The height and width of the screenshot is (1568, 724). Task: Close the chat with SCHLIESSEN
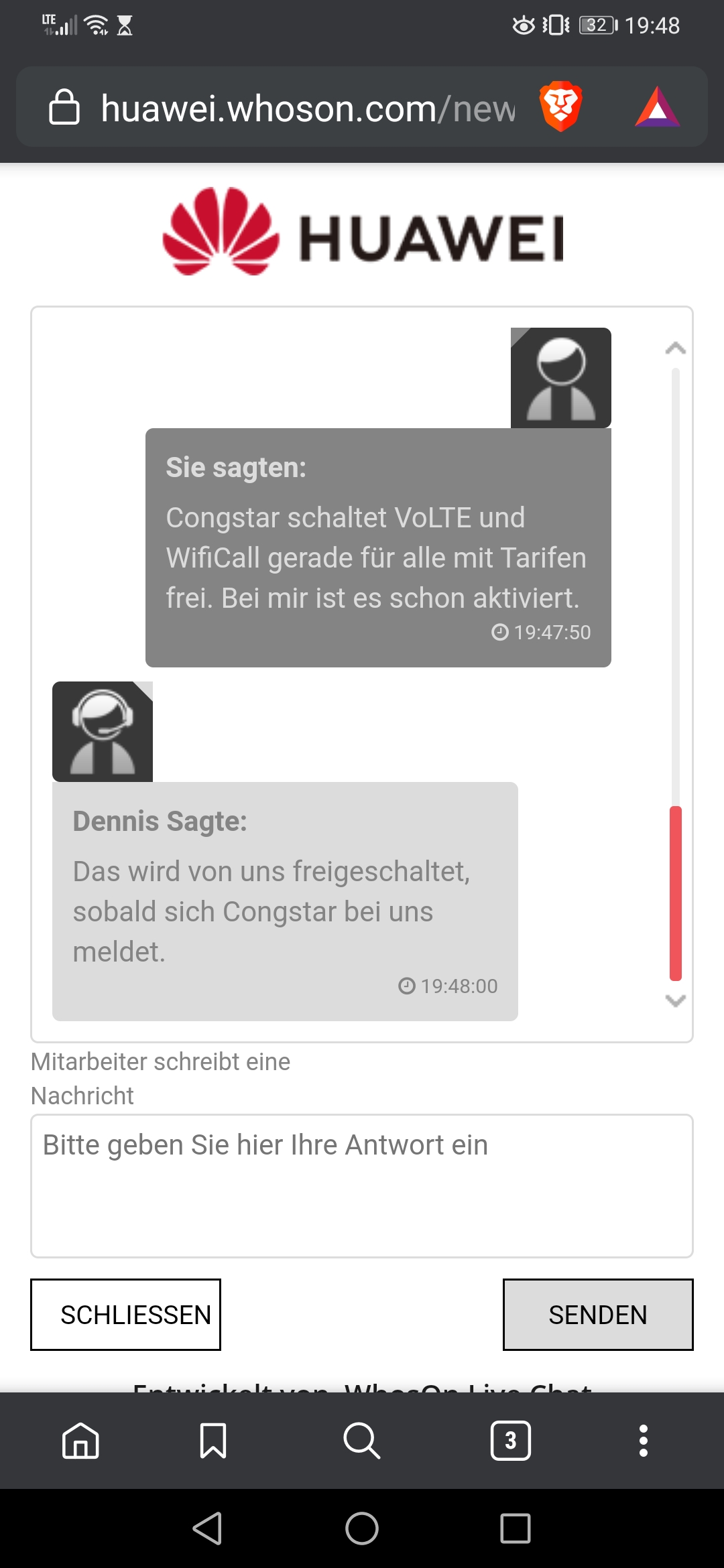[x=125, y=1314]
